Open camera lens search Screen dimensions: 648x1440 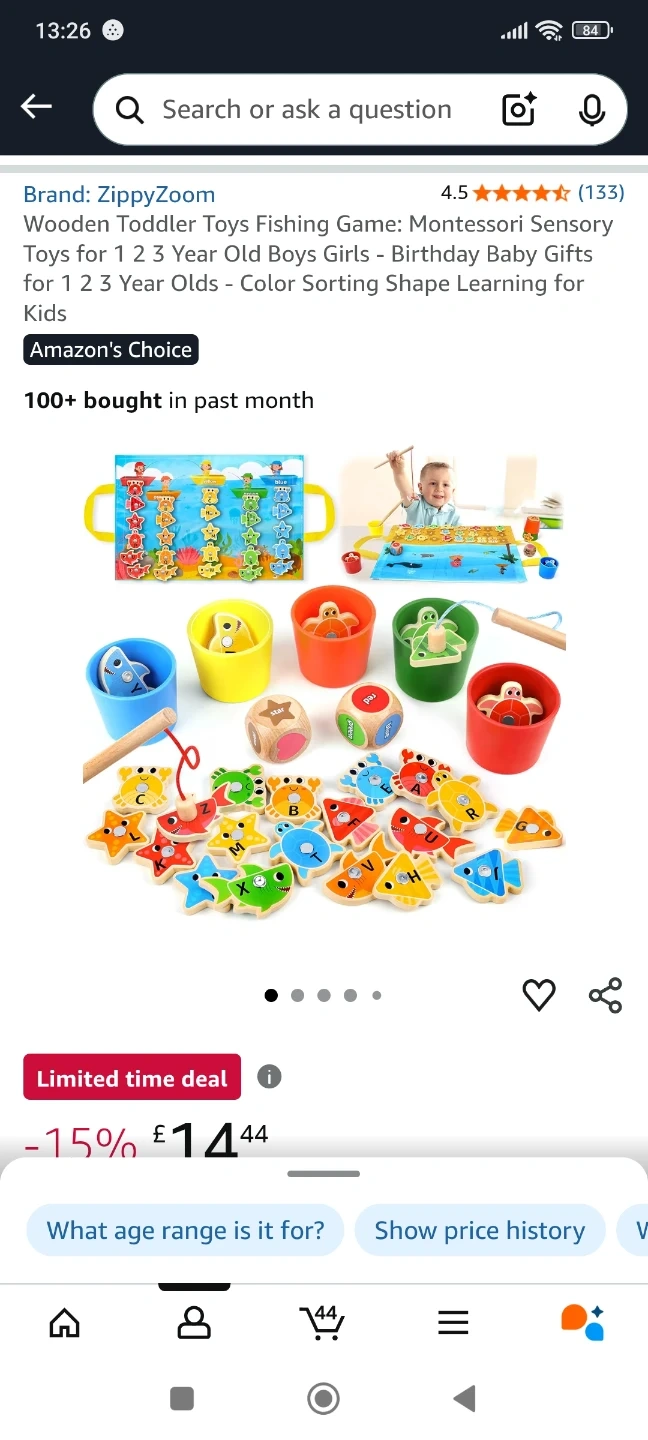tap(519, 109)
